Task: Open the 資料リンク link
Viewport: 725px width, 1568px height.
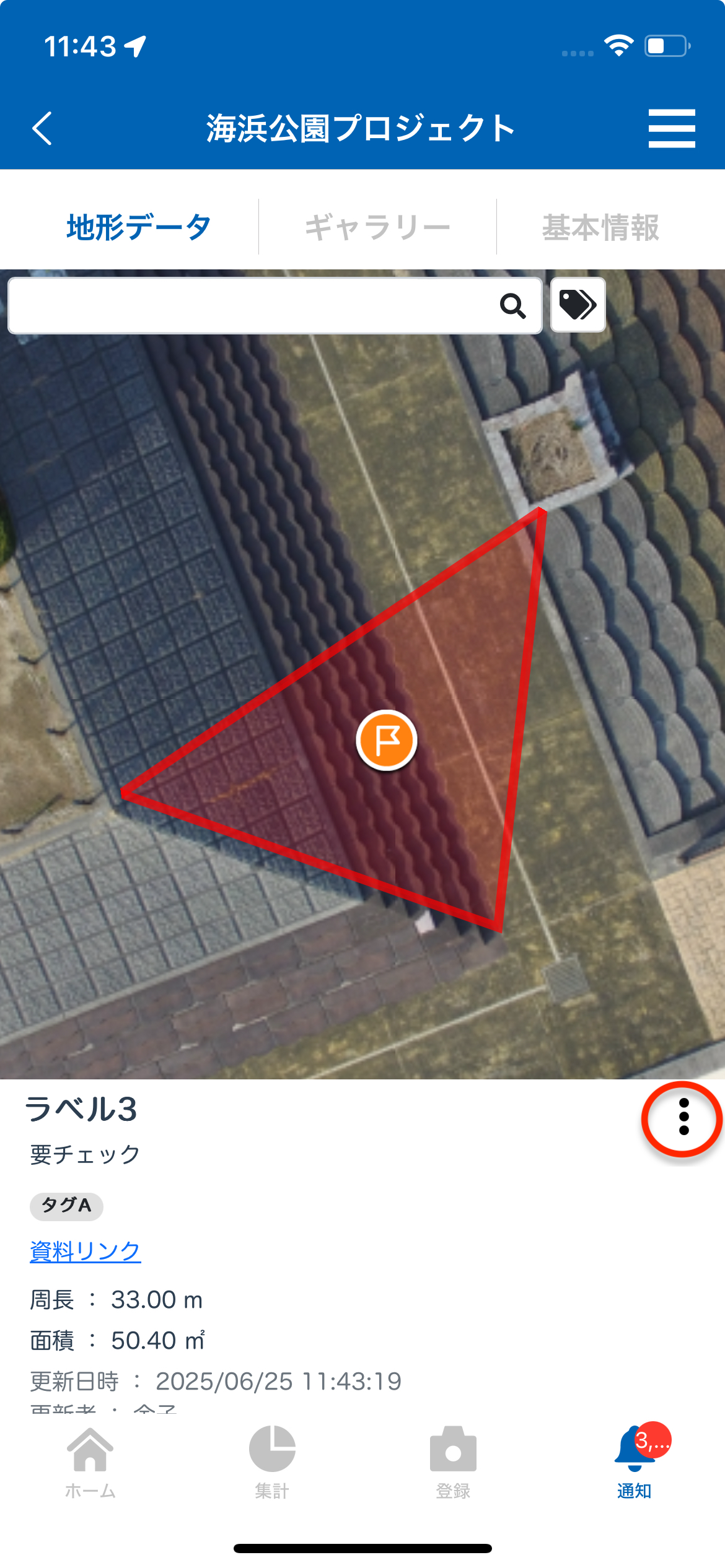Action: [x=86, y=1251]
